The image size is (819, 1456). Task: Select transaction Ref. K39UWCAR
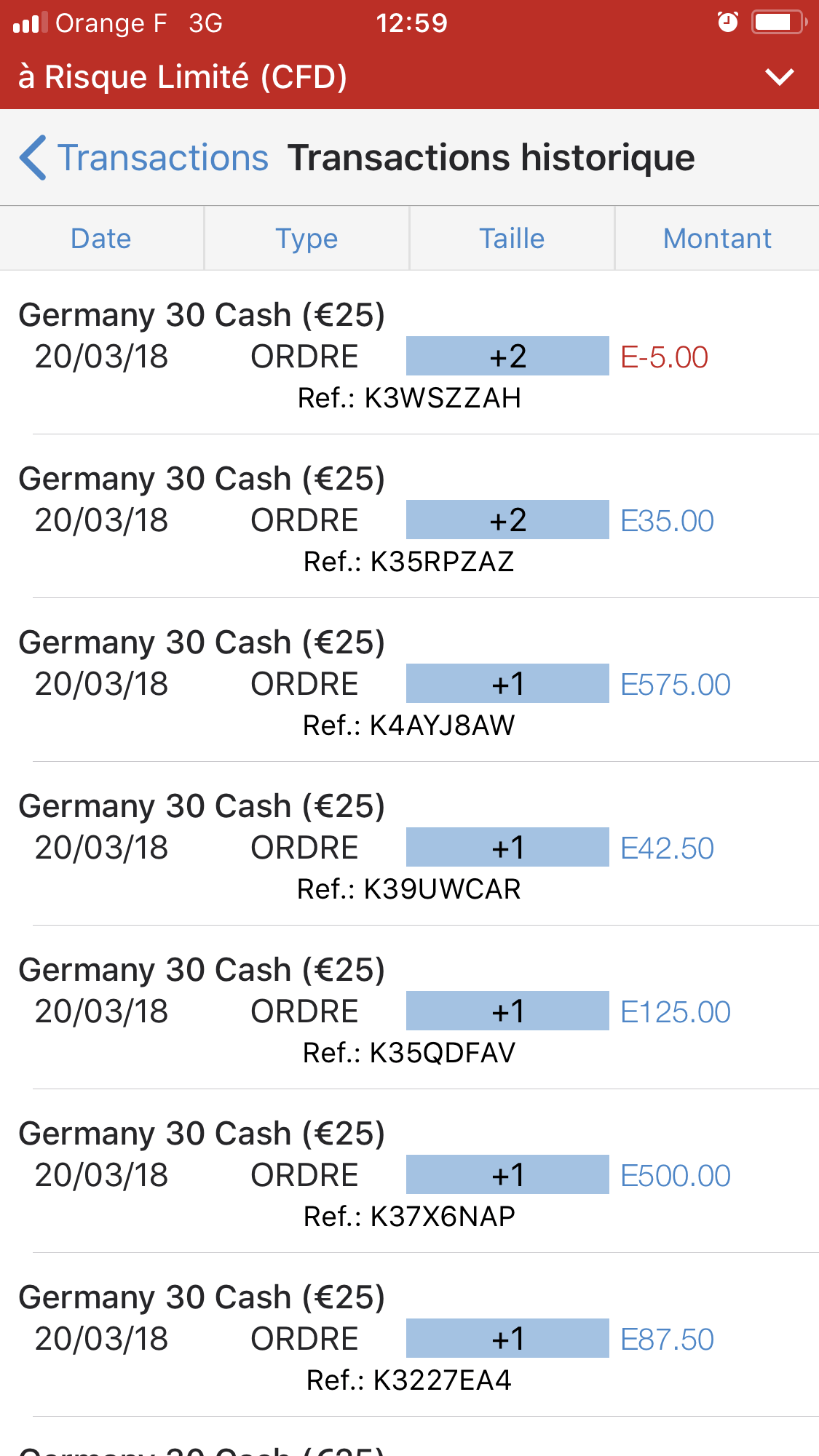pyautogui.click(x=409, y=848)
